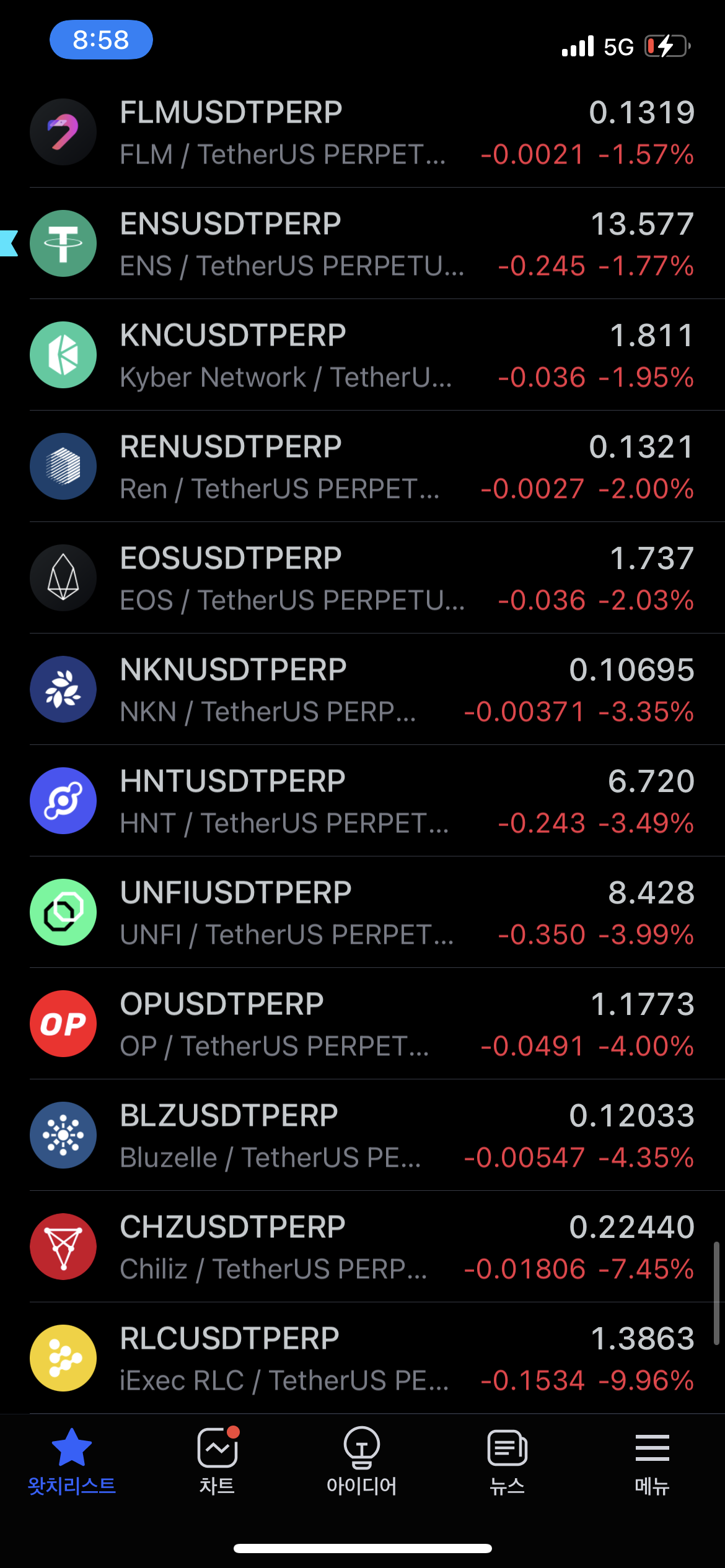This screenshot has width=725, height=1568.
Task: Open the 메뉴 tab
Action: (x=652, y=1461)
